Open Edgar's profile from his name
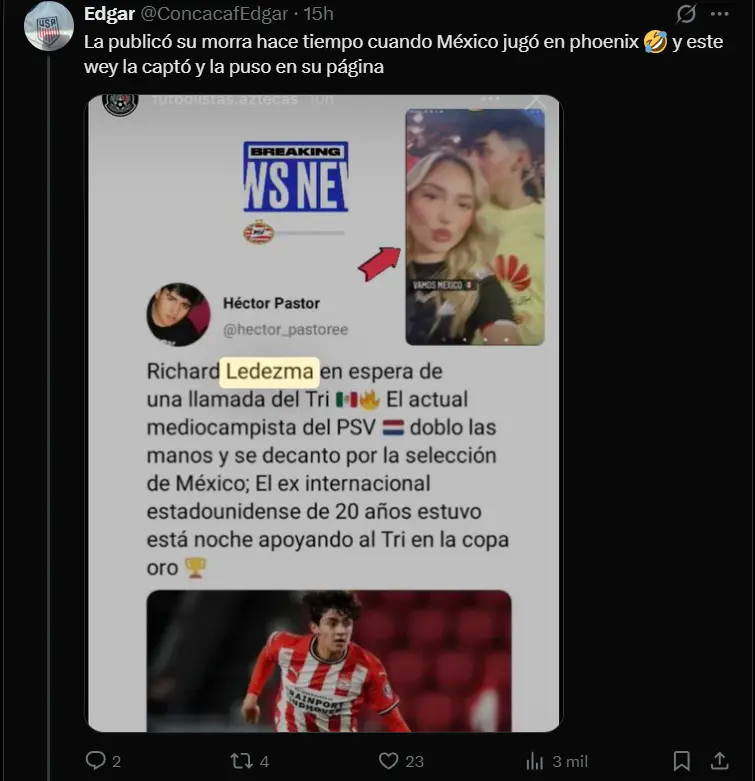The width and height of the screenshot is (755, 781). click(105, 14)
